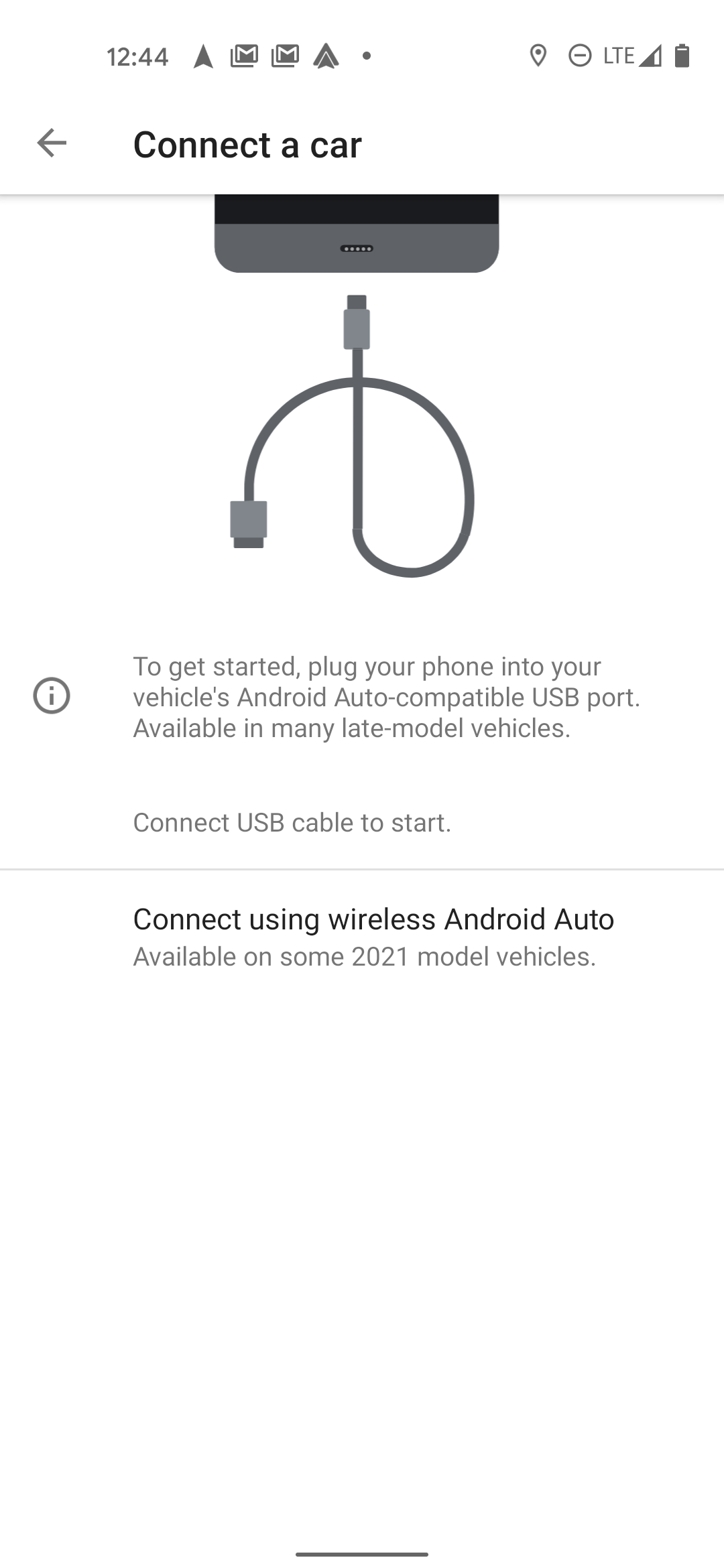The height and width of the screenshot is (1568, 724).
Task: Tap the Connect USB cable to start text
Action: [x=293, y=822]
